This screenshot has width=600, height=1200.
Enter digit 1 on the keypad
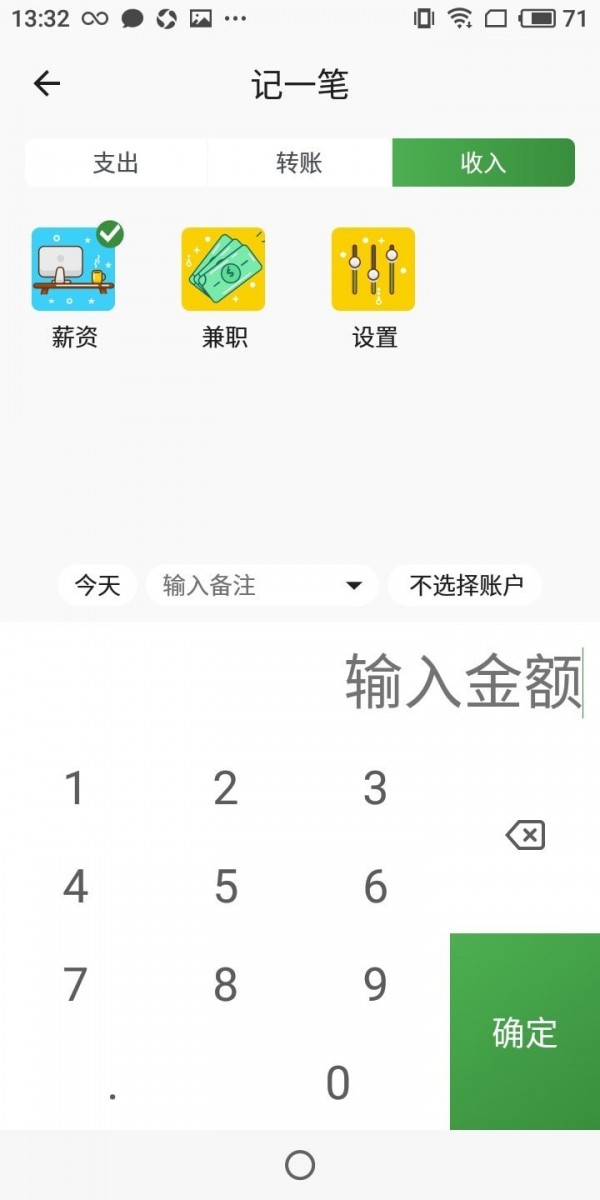[75, 789]
